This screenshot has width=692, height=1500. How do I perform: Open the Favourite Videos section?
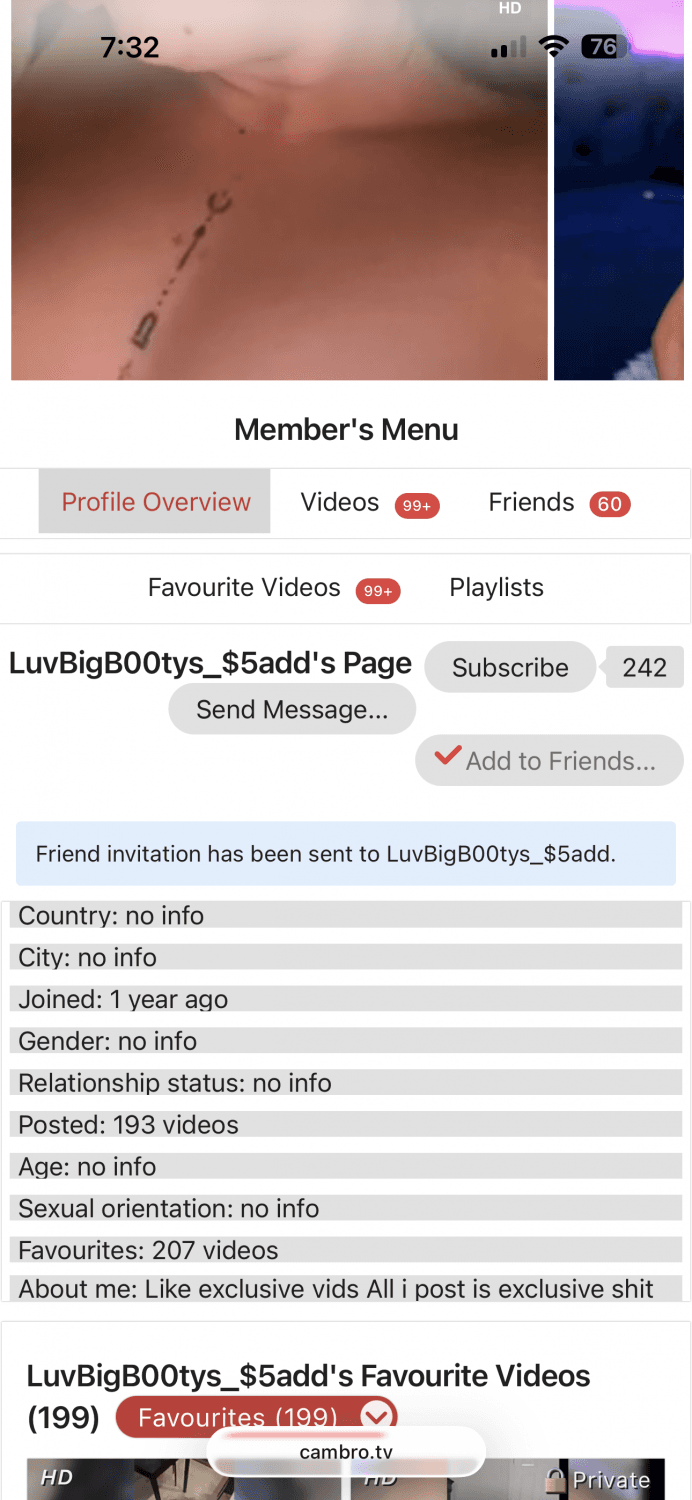coord(272,588)
